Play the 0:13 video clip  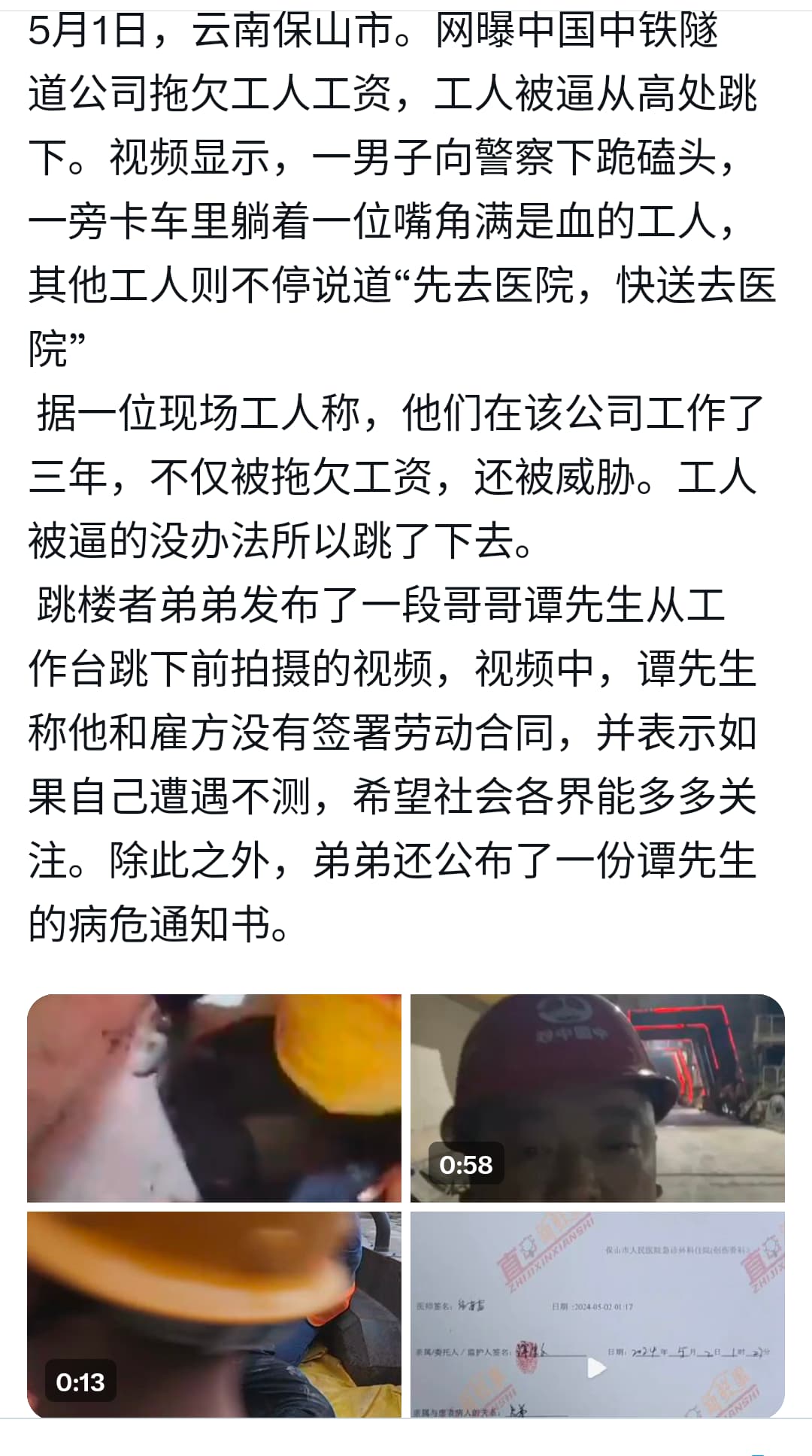tap(214, 1315)
